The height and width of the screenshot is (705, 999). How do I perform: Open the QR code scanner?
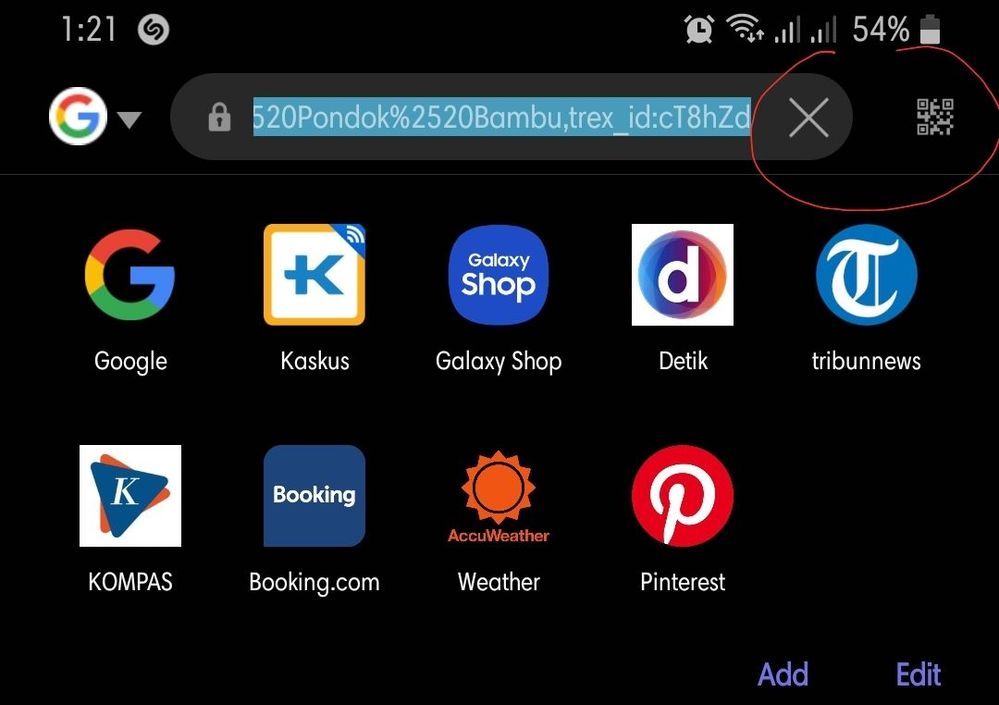tap(935, 118)
